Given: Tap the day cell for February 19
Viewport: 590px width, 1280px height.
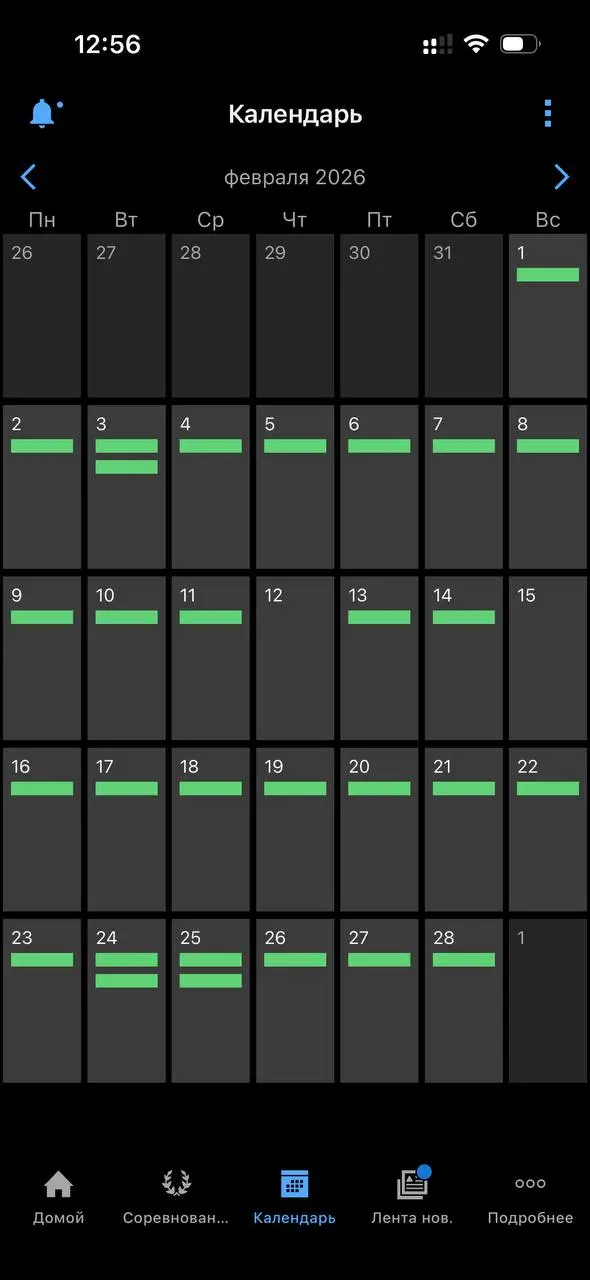Looking at the screenshot, I should point(295,830).
